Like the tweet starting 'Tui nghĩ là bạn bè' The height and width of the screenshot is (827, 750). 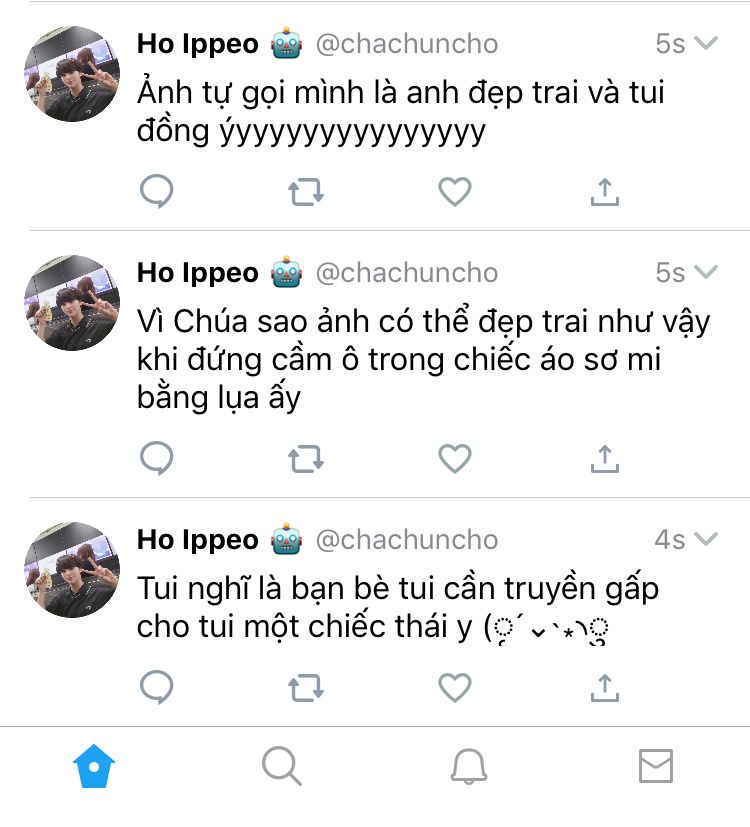click(x=455, y=687)
